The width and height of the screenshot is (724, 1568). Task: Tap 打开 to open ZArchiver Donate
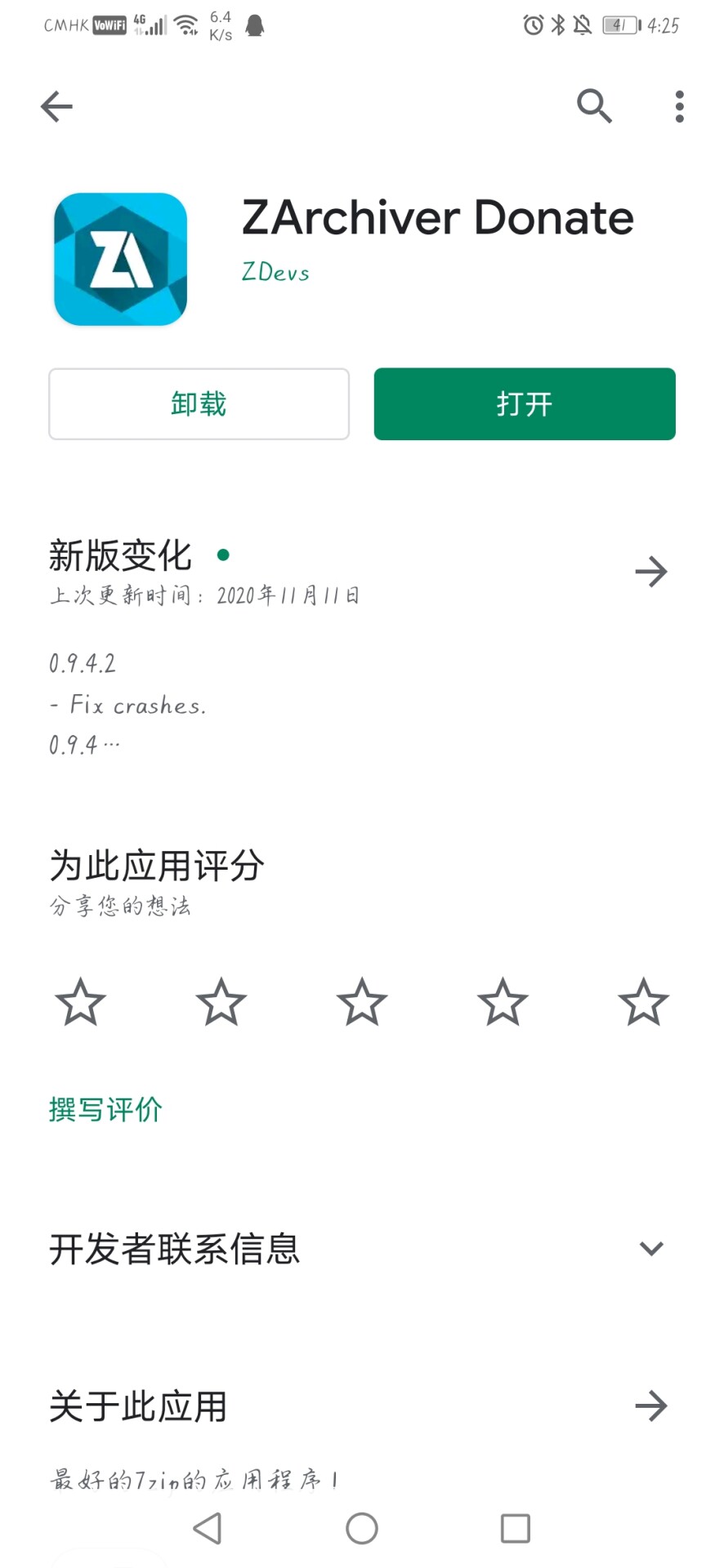525,404
